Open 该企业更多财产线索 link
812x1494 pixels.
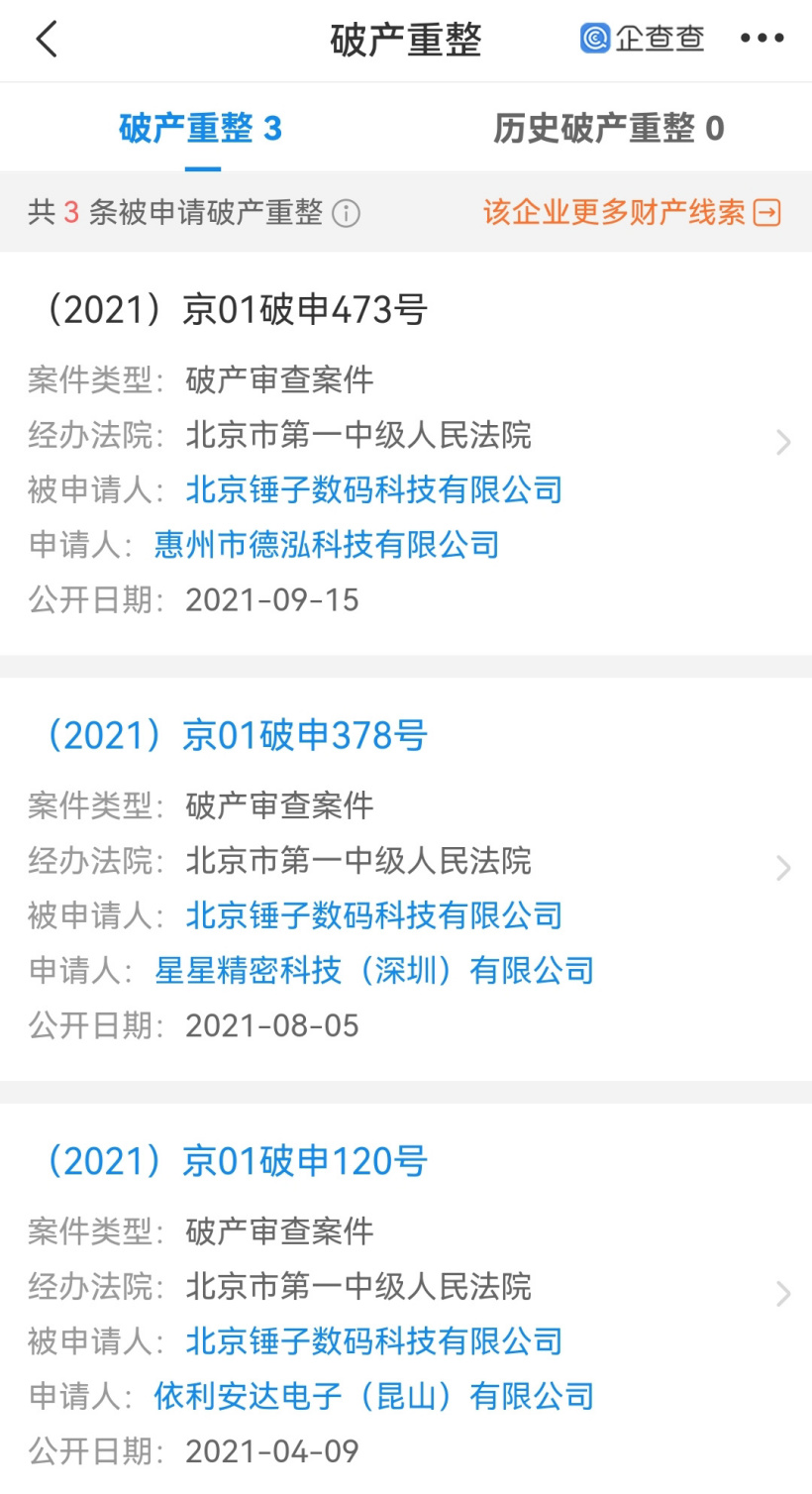631,212
